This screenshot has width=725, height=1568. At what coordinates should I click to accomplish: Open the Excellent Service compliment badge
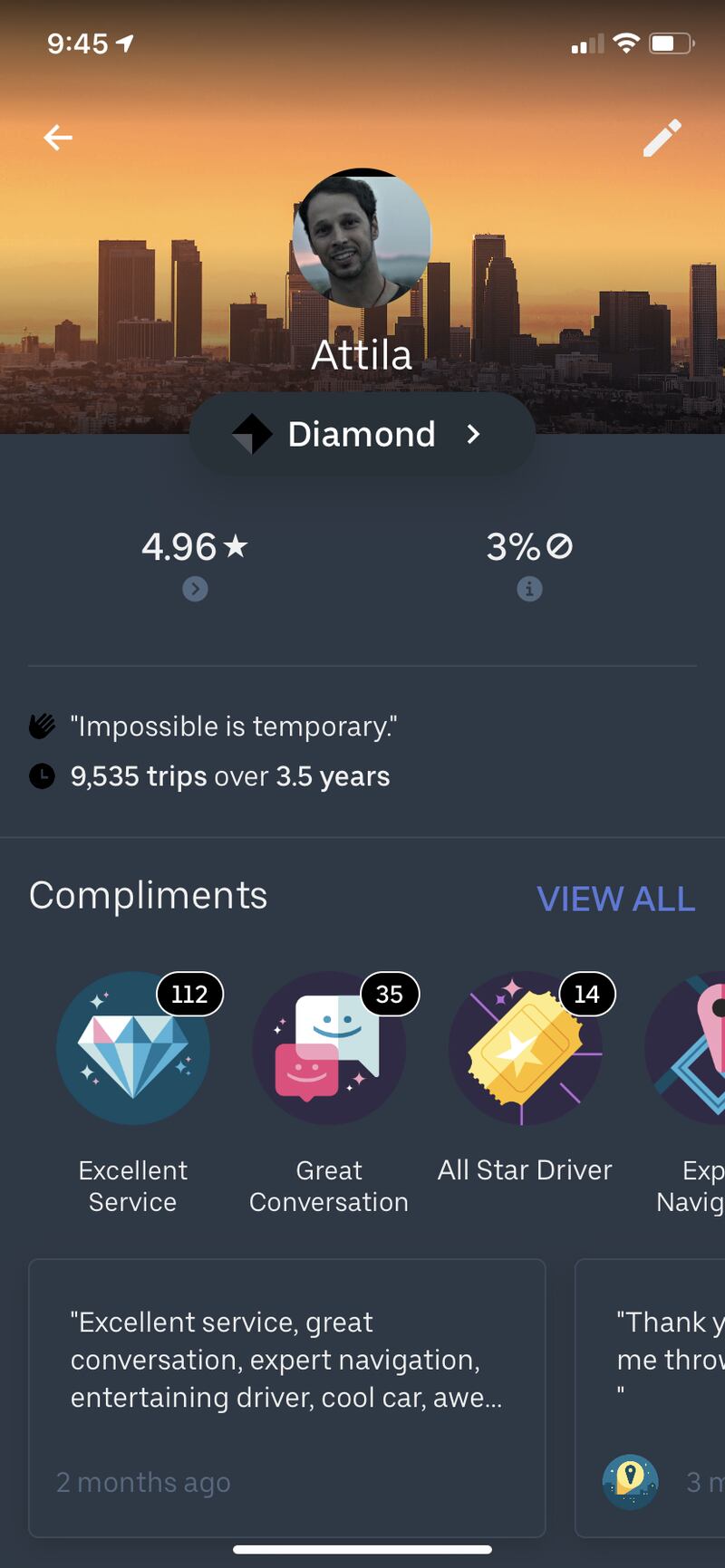133,1048
